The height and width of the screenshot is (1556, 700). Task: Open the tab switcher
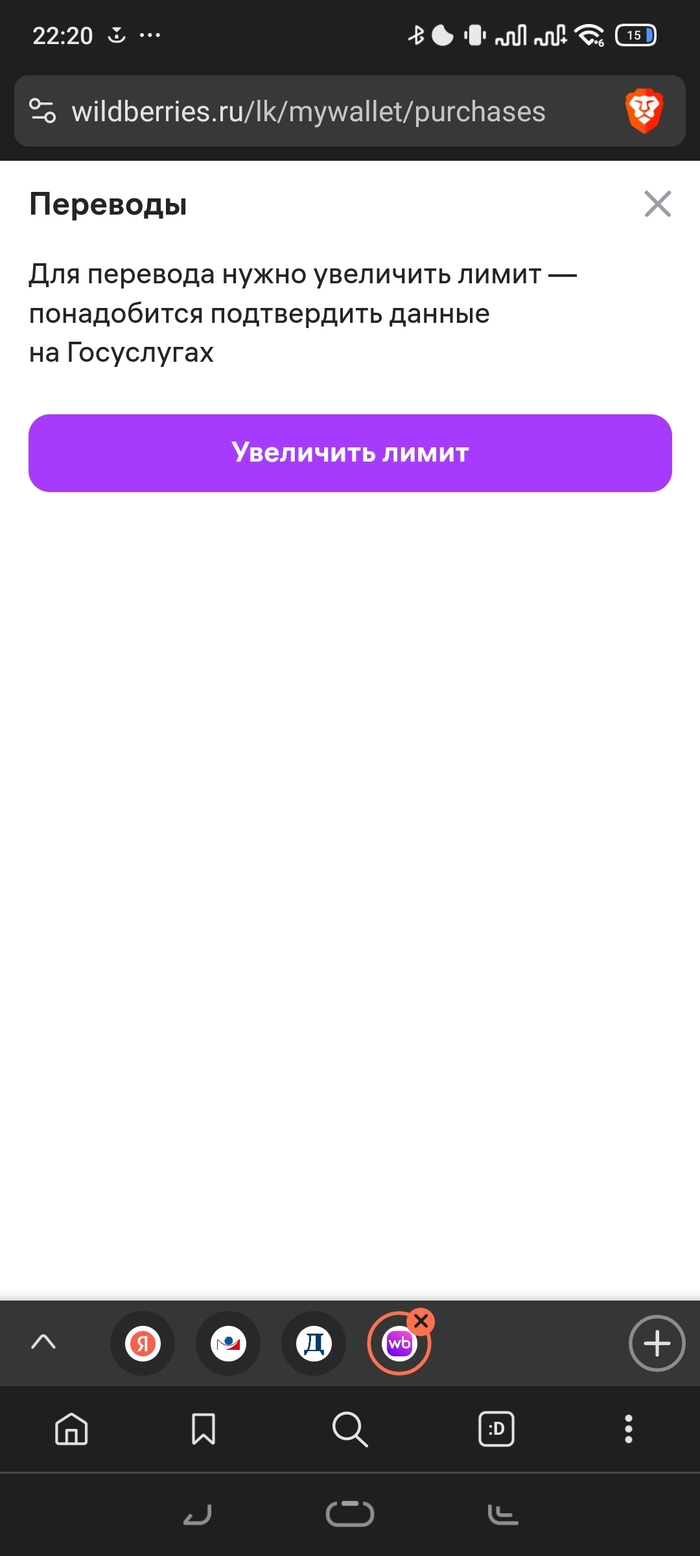coord(496,1429)
